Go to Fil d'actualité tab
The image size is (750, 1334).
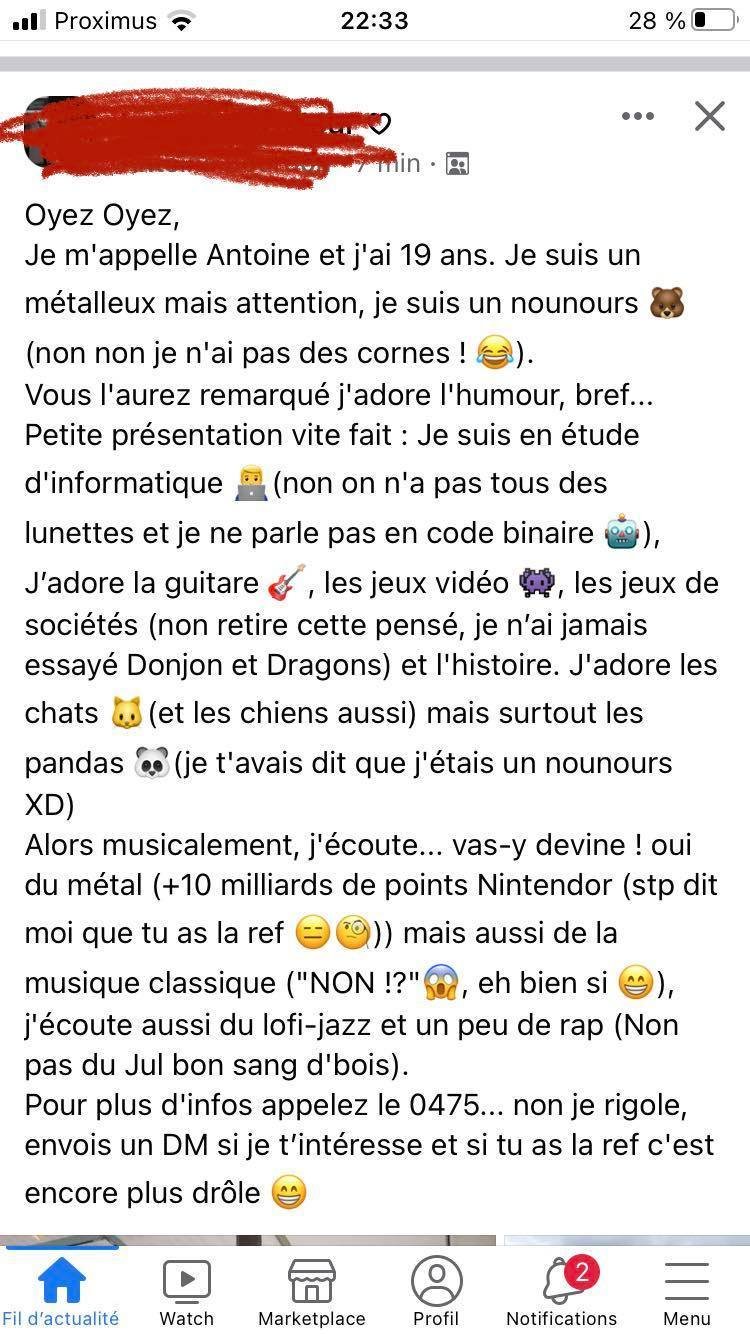point(60,1291)
